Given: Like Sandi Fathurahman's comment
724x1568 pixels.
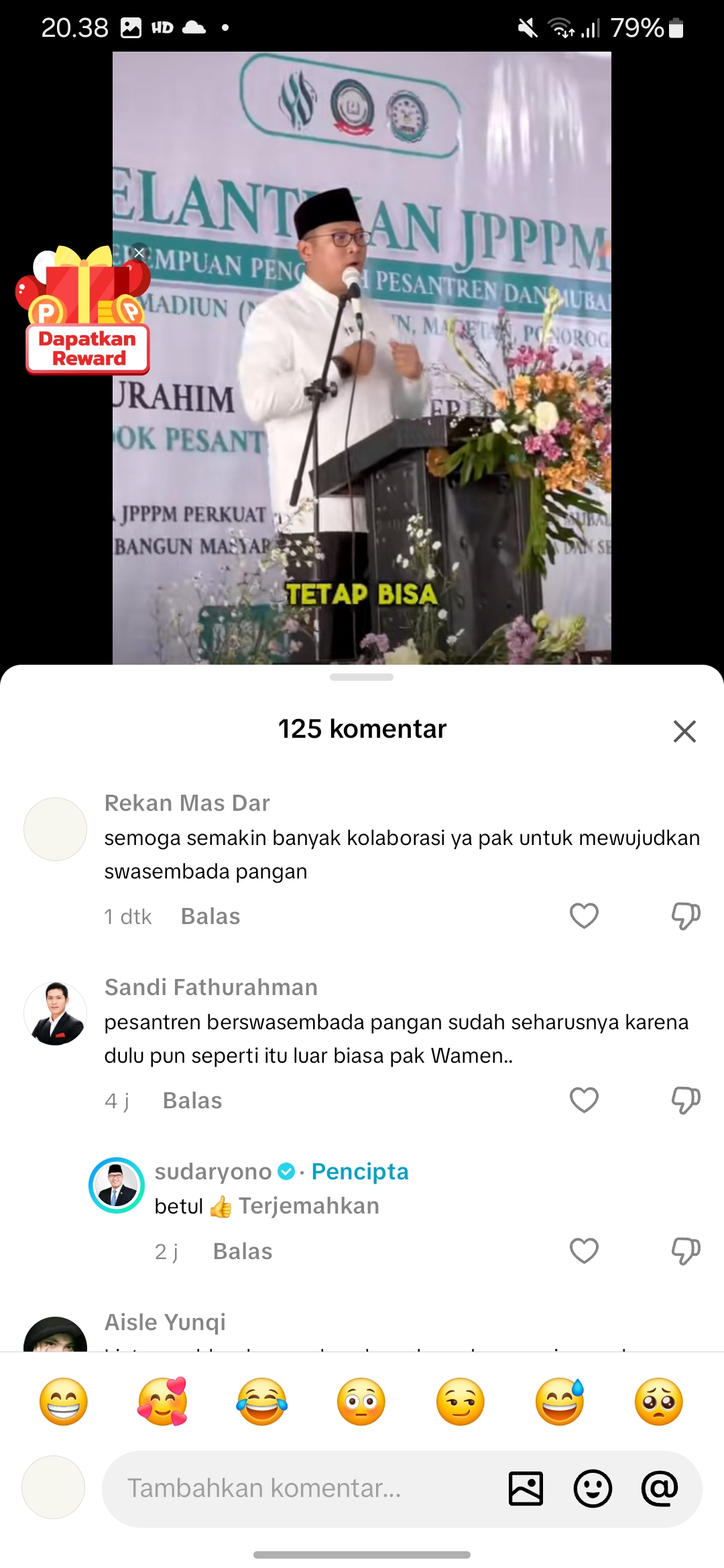Looking at the screenshot, I should pos(584,1100).
